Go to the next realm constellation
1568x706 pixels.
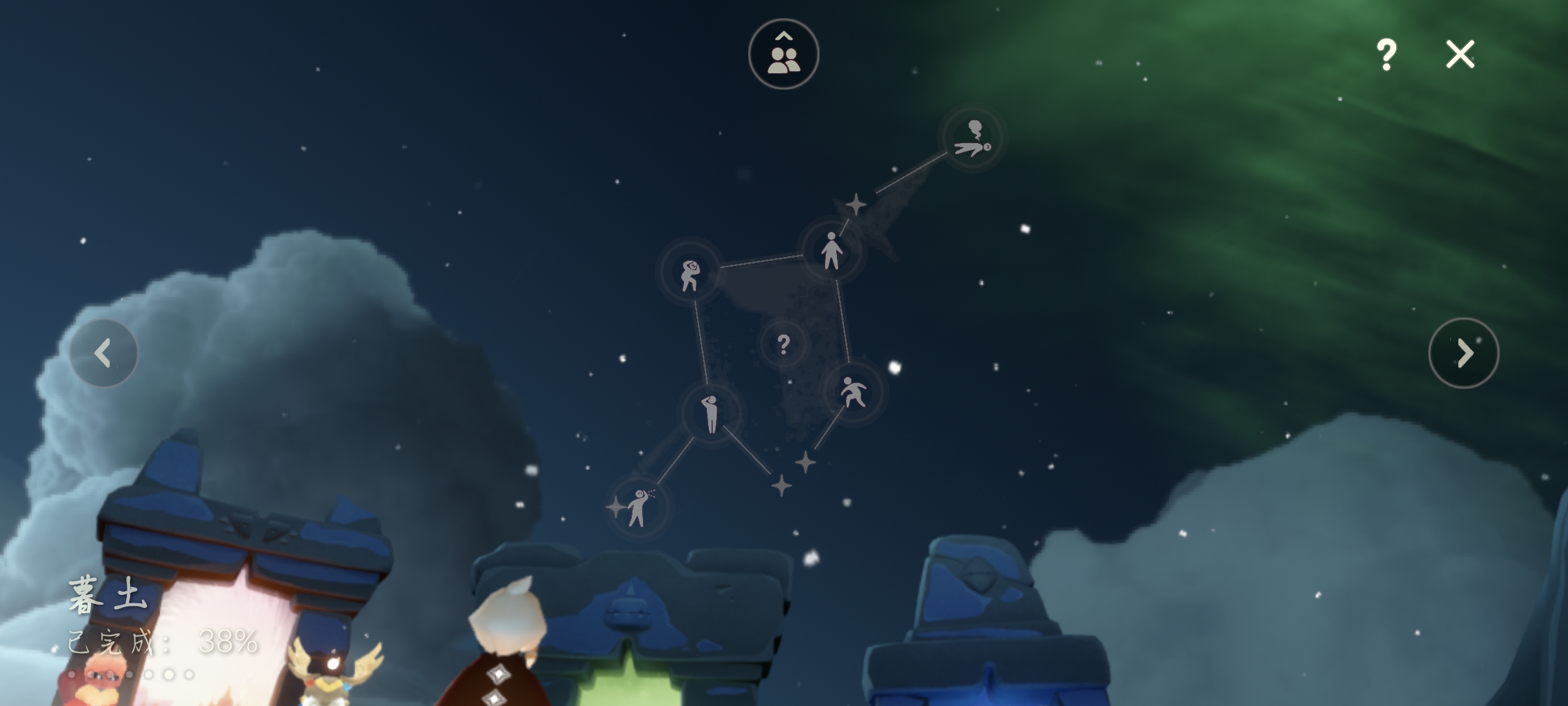(1463, 353)
